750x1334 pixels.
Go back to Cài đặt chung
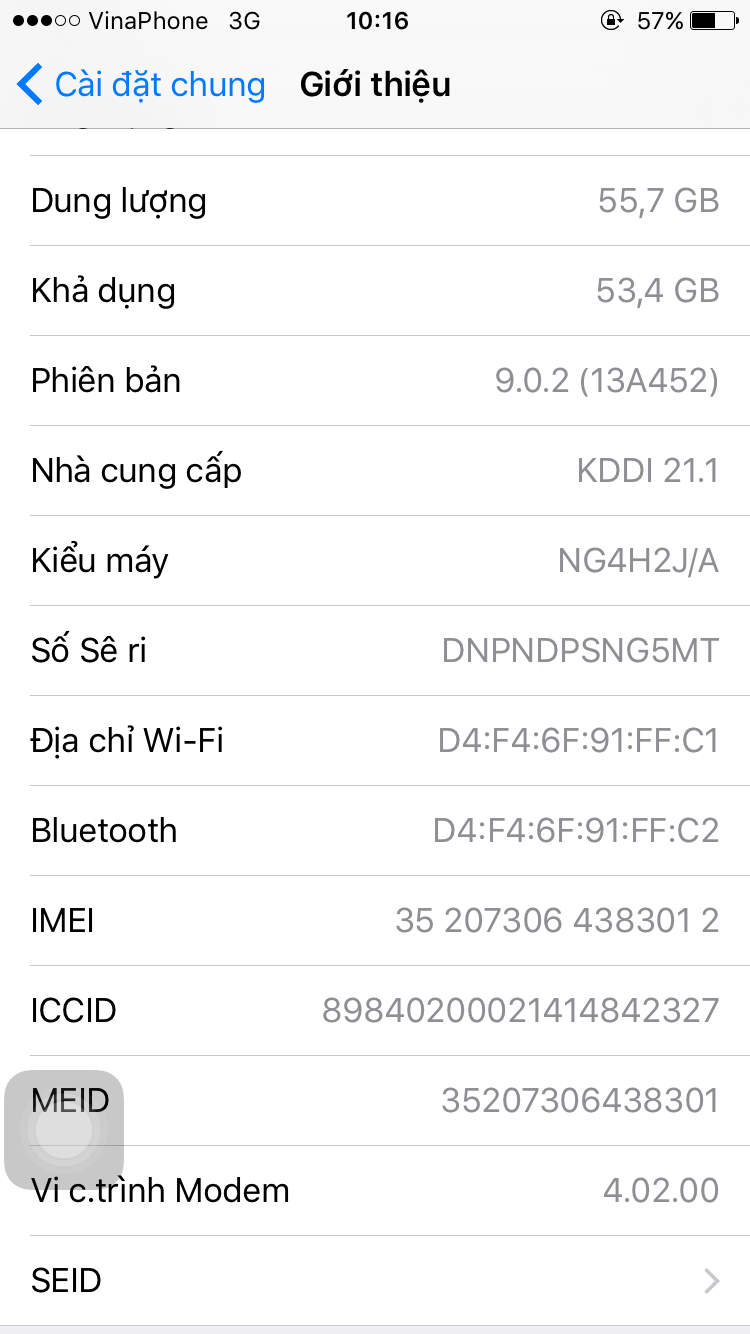coord(141,85)
